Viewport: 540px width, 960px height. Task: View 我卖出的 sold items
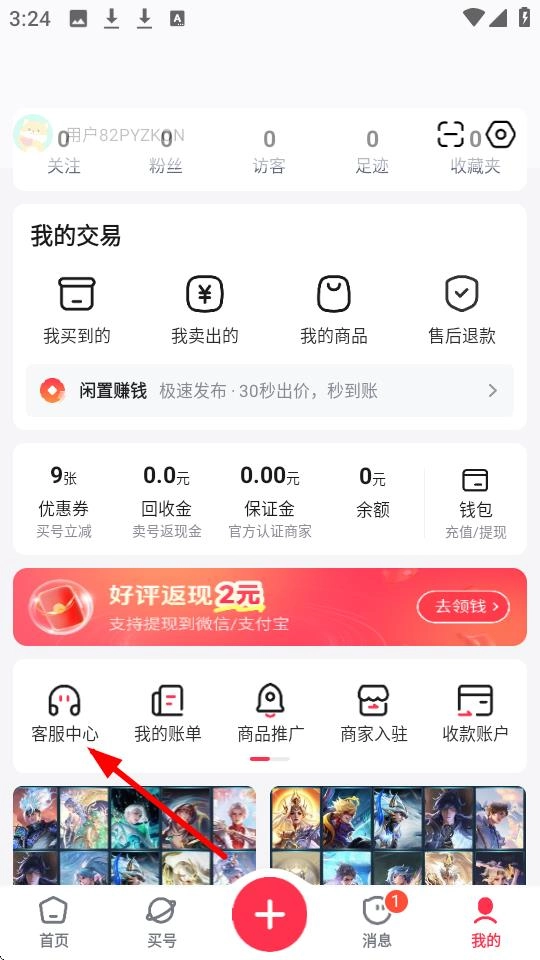[x=204, y=310]
